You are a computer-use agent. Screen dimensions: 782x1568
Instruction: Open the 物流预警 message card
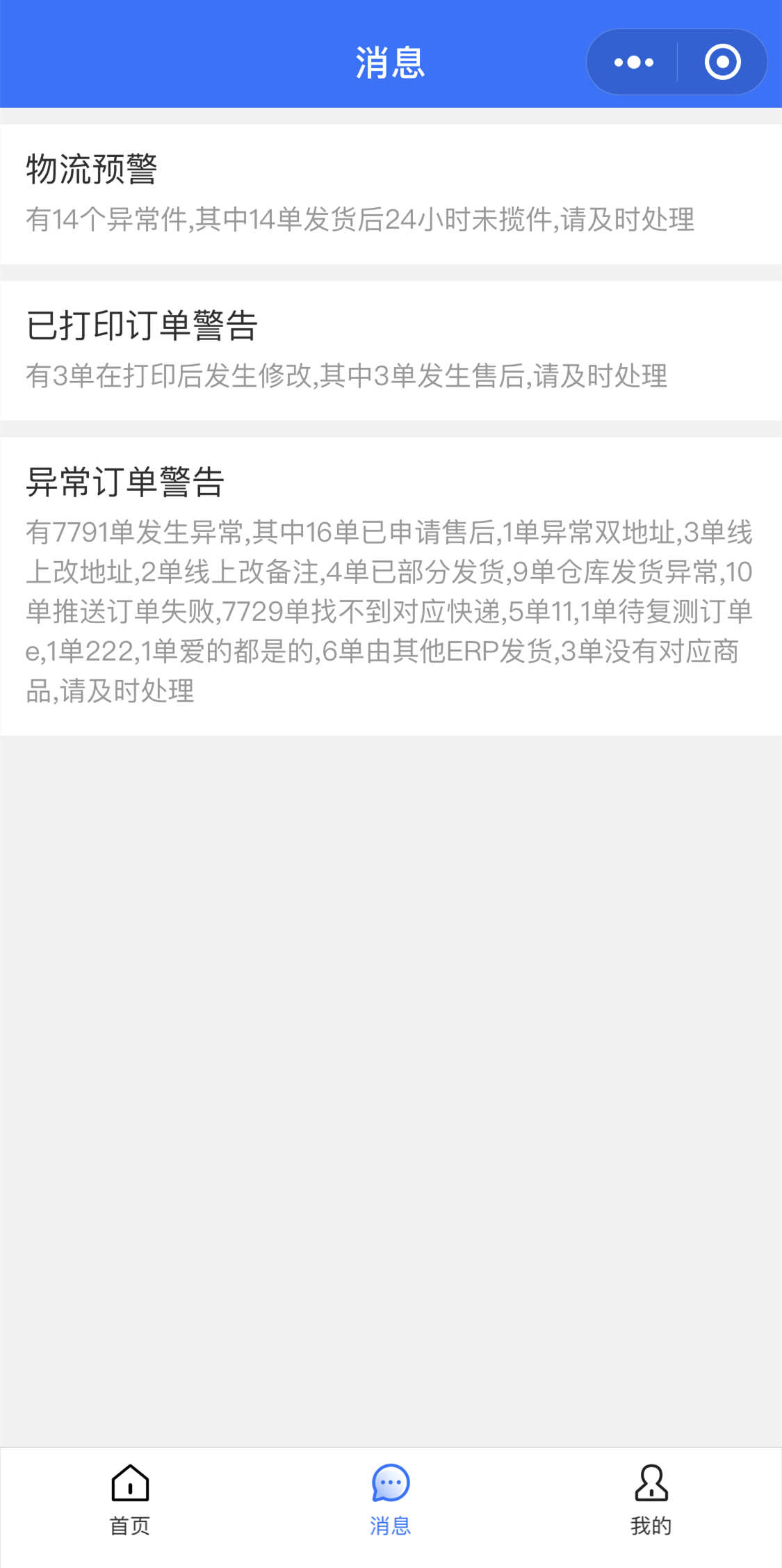(391, 195)
